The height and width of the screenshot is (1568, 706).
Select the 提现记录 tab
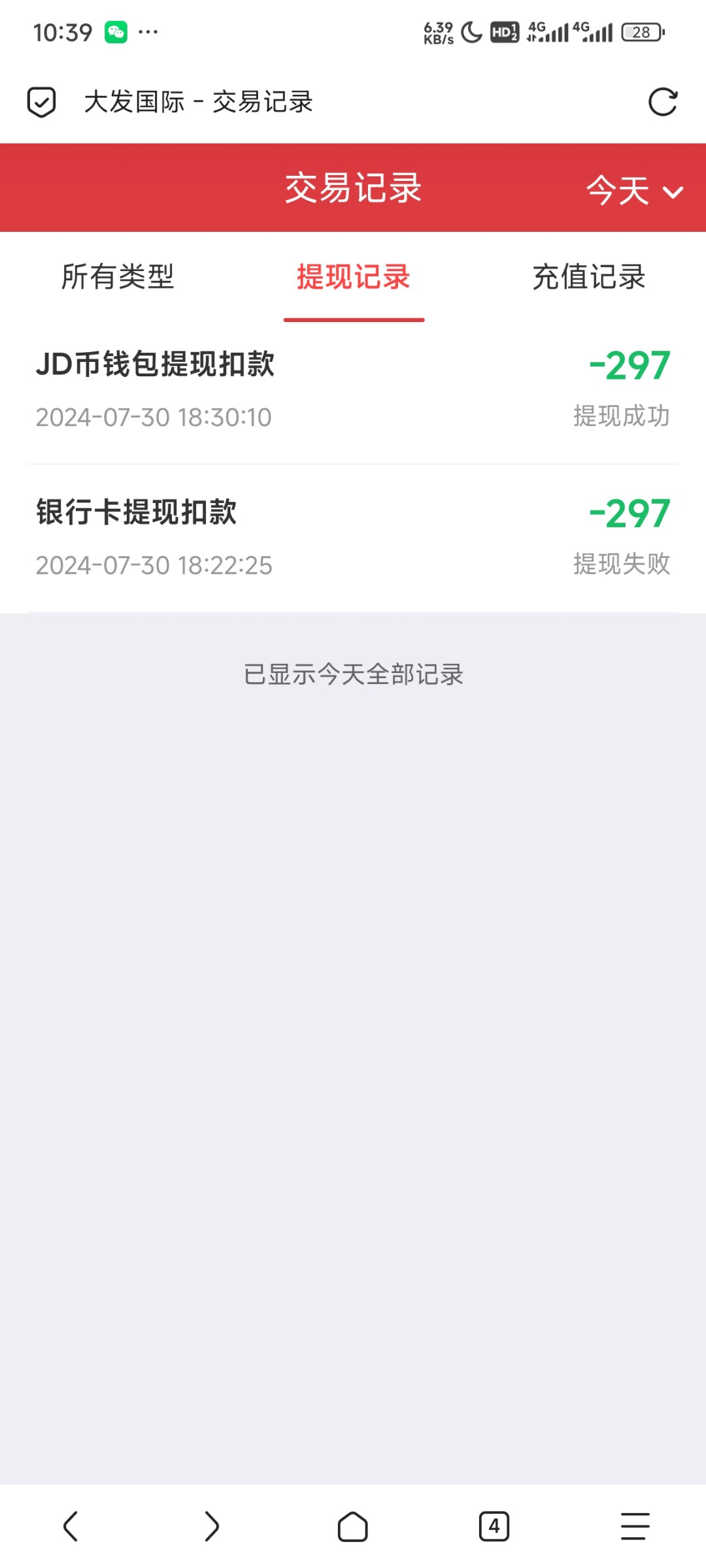coord(354,276)
